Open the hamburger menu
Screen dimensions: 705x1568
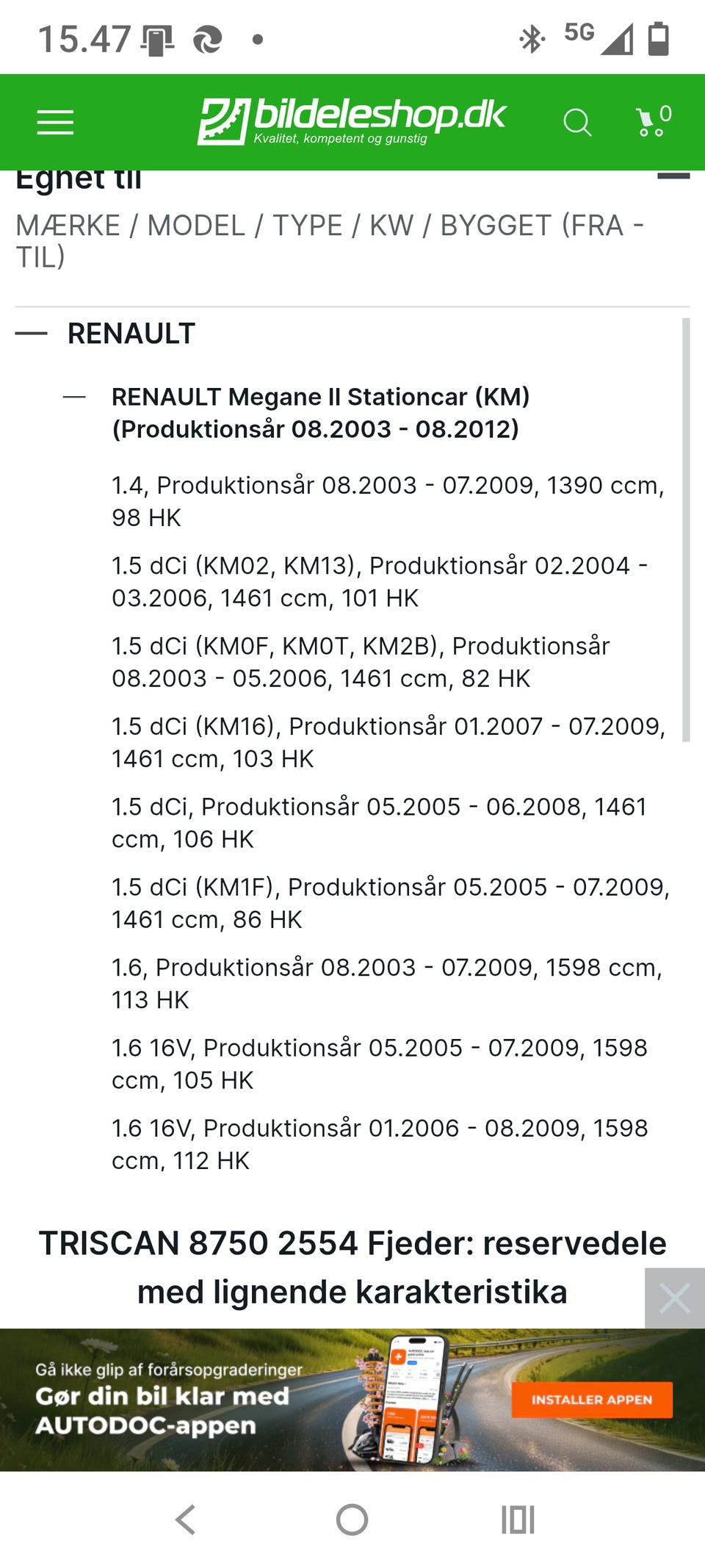pyautogui.click(x=56, y=123)
